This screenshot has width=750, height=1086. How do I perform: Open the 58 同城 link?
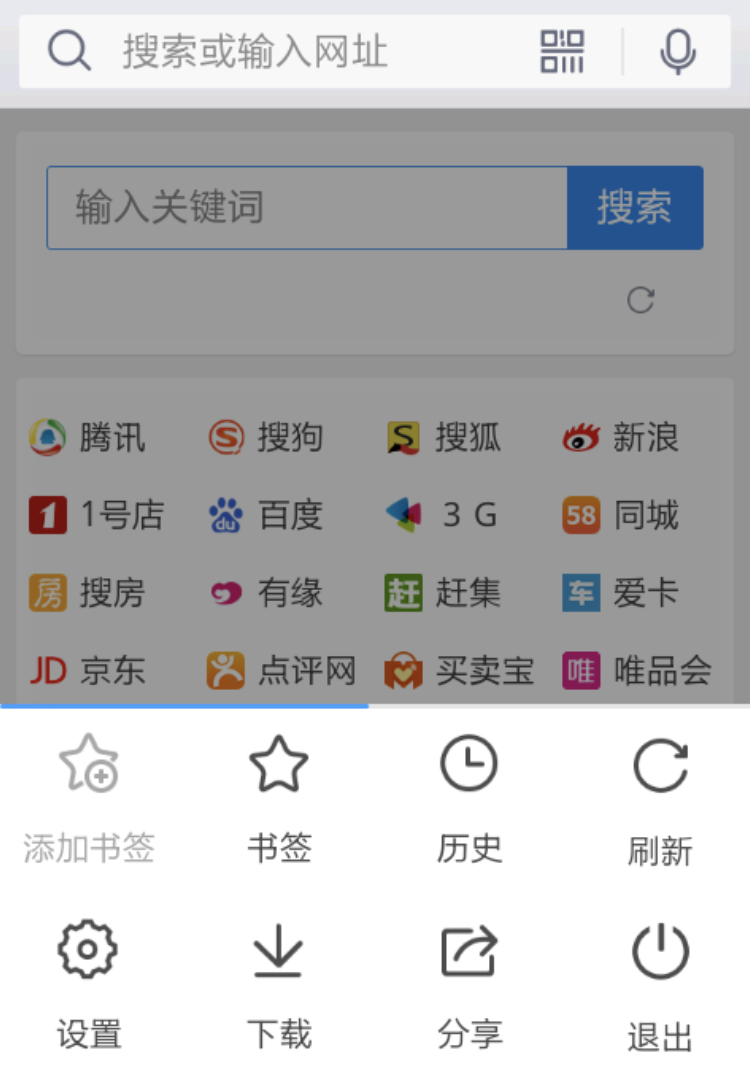(x=621, y=516)
